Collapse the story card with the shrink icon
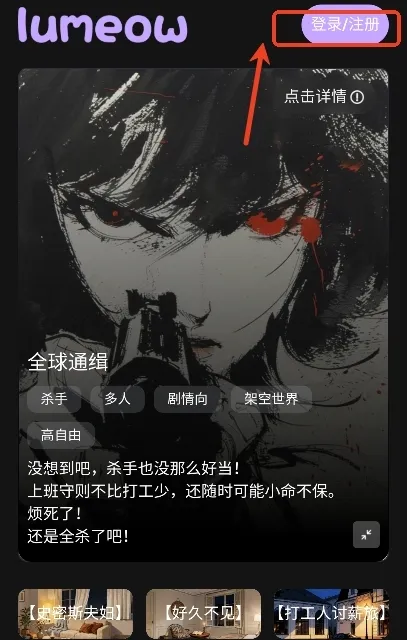 pos(366,534)
